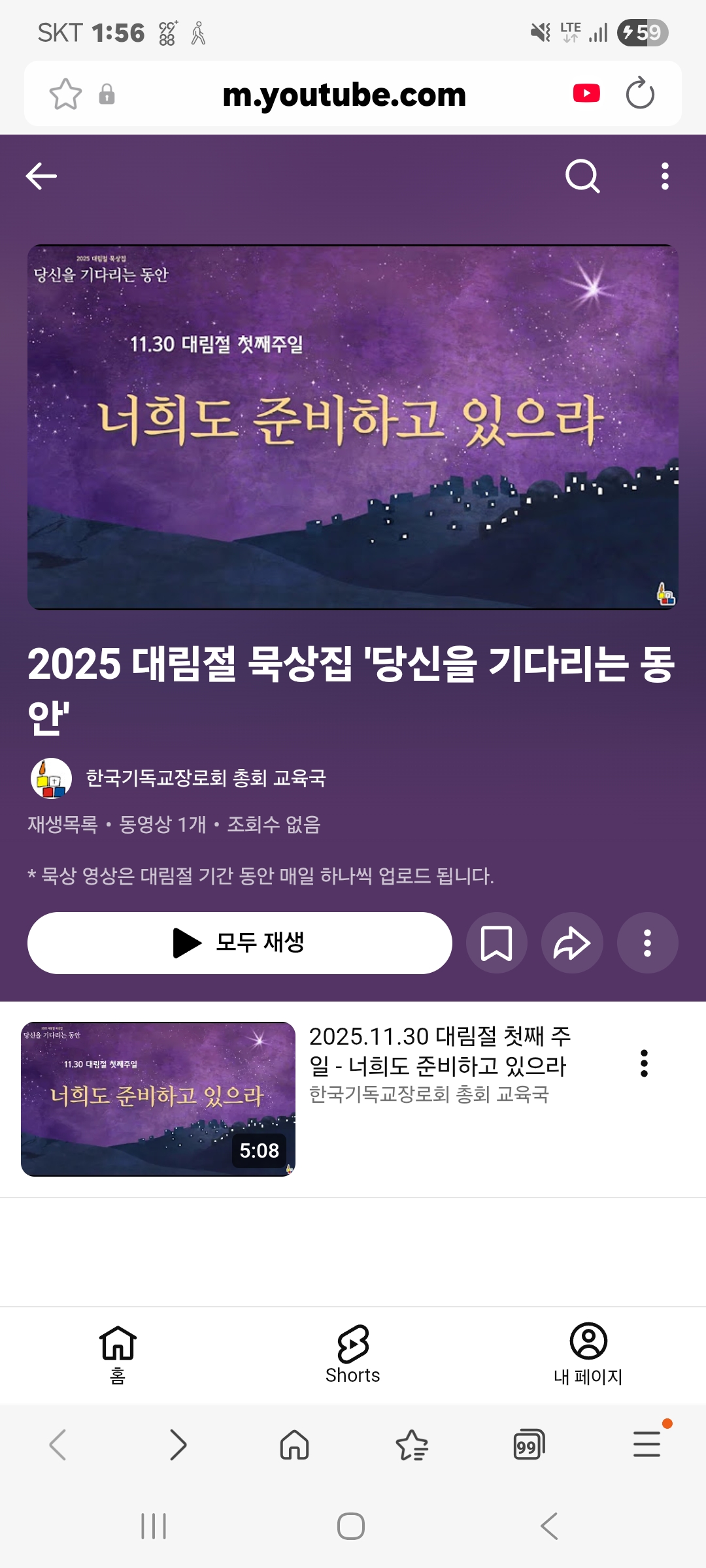Screen dimensions: 706x1568
Task: Tap the channel avatar of 한국기독교장로회 총회 교육국
Action: 49,779
